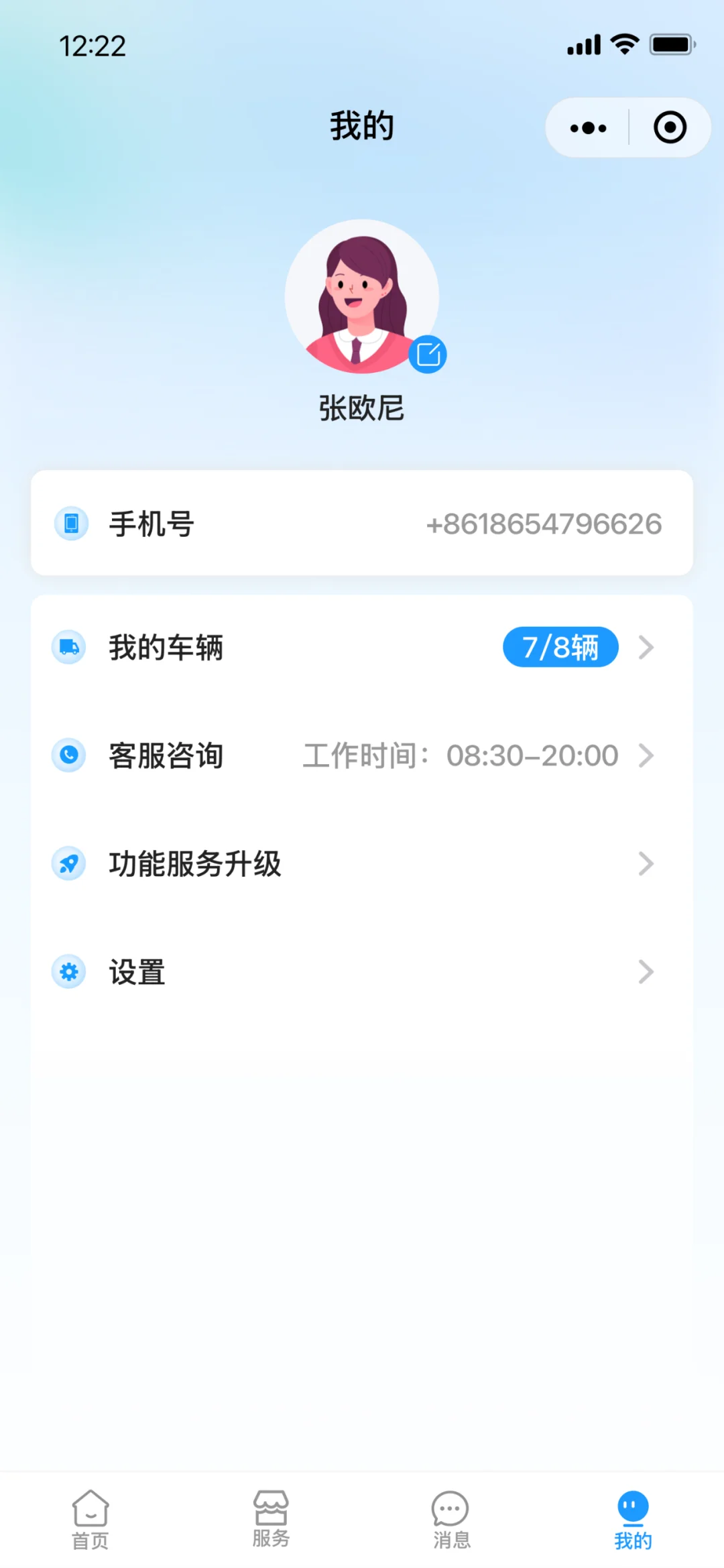
Task: Open 功能服务升级 row
Action: pyautogui.click(x=362, y=863)
